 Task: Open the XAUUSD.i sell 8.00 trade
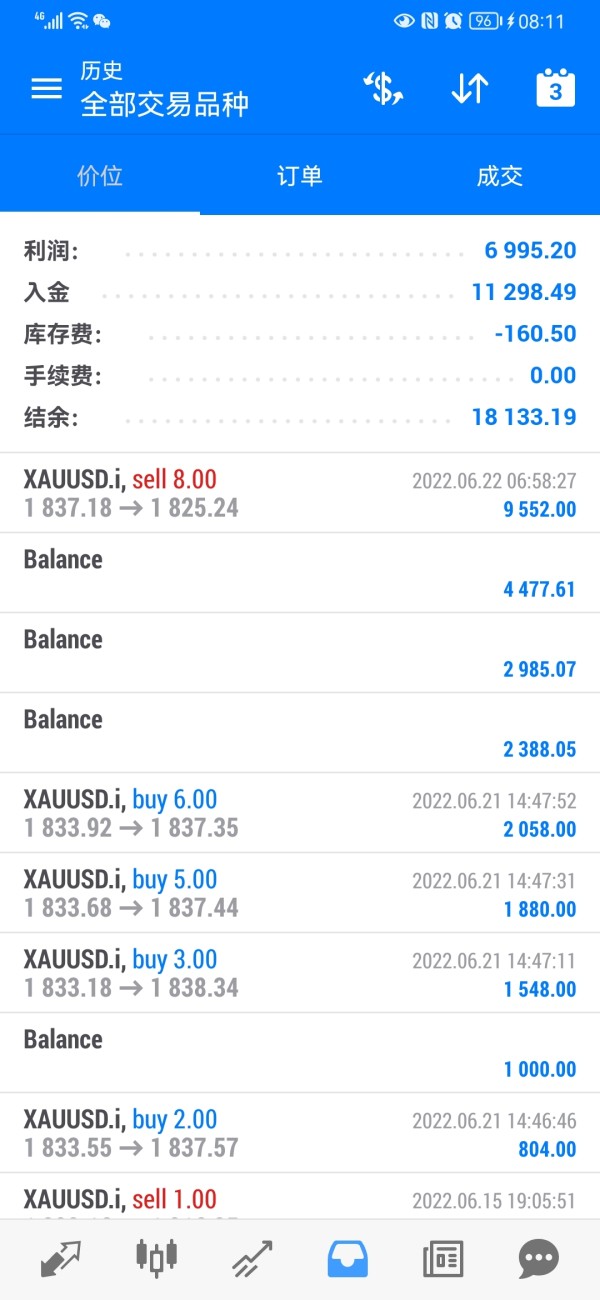click(x=300, y=493)
